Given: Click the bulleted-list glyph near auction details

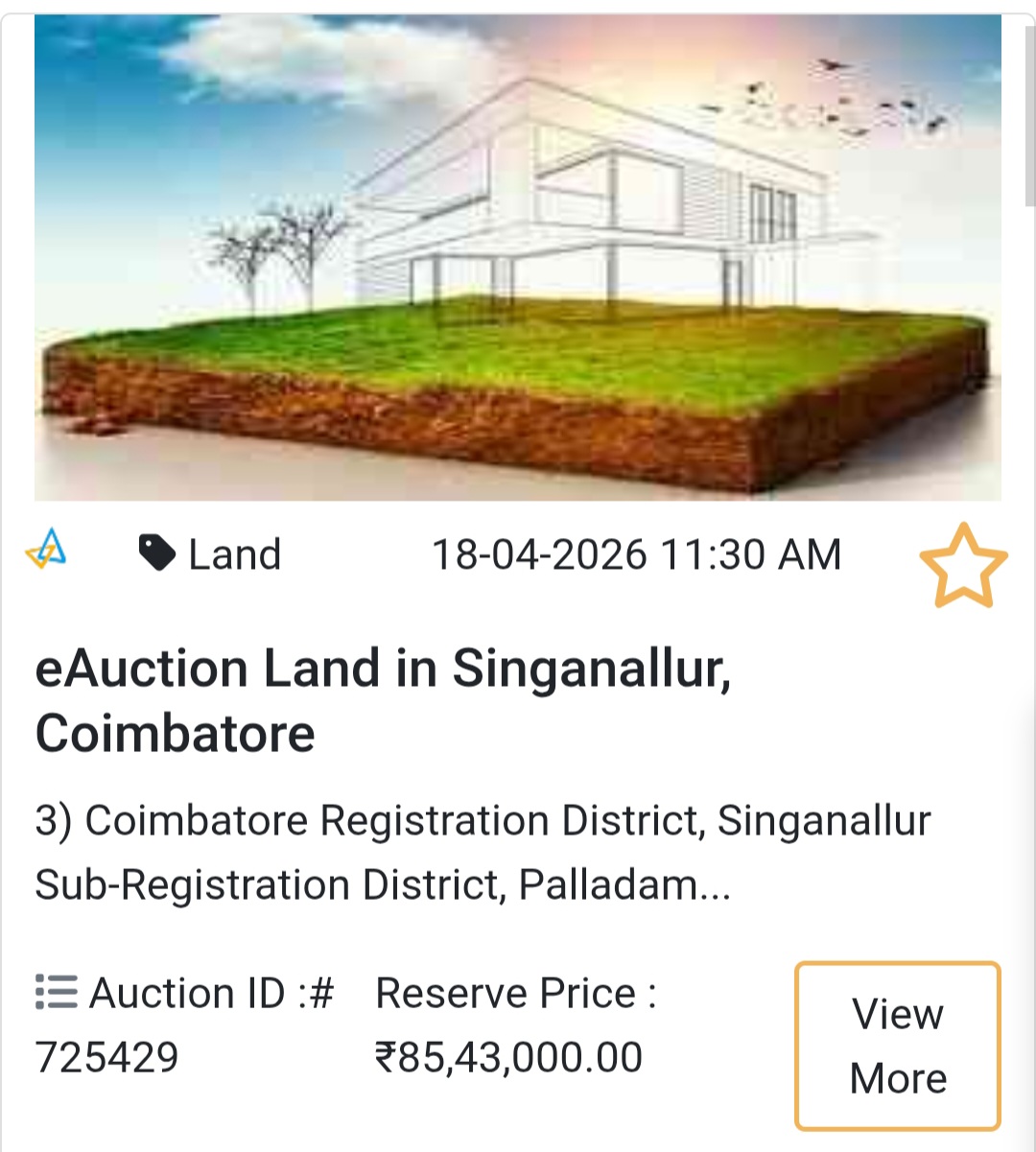Looking at the screenshot, I should tap(53, 993).
